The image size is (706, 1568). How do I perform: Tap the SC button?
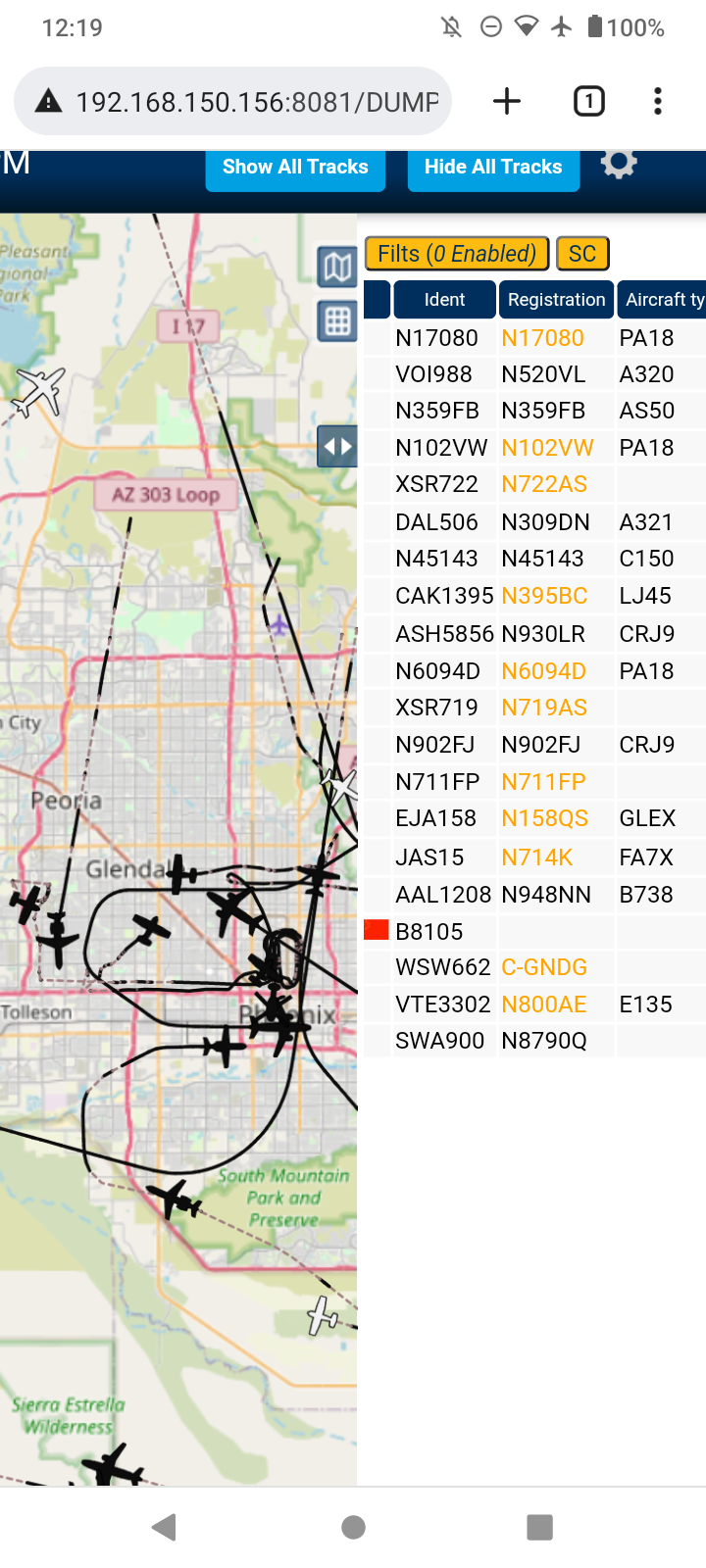pyautogui.click(x=582, y=254)
